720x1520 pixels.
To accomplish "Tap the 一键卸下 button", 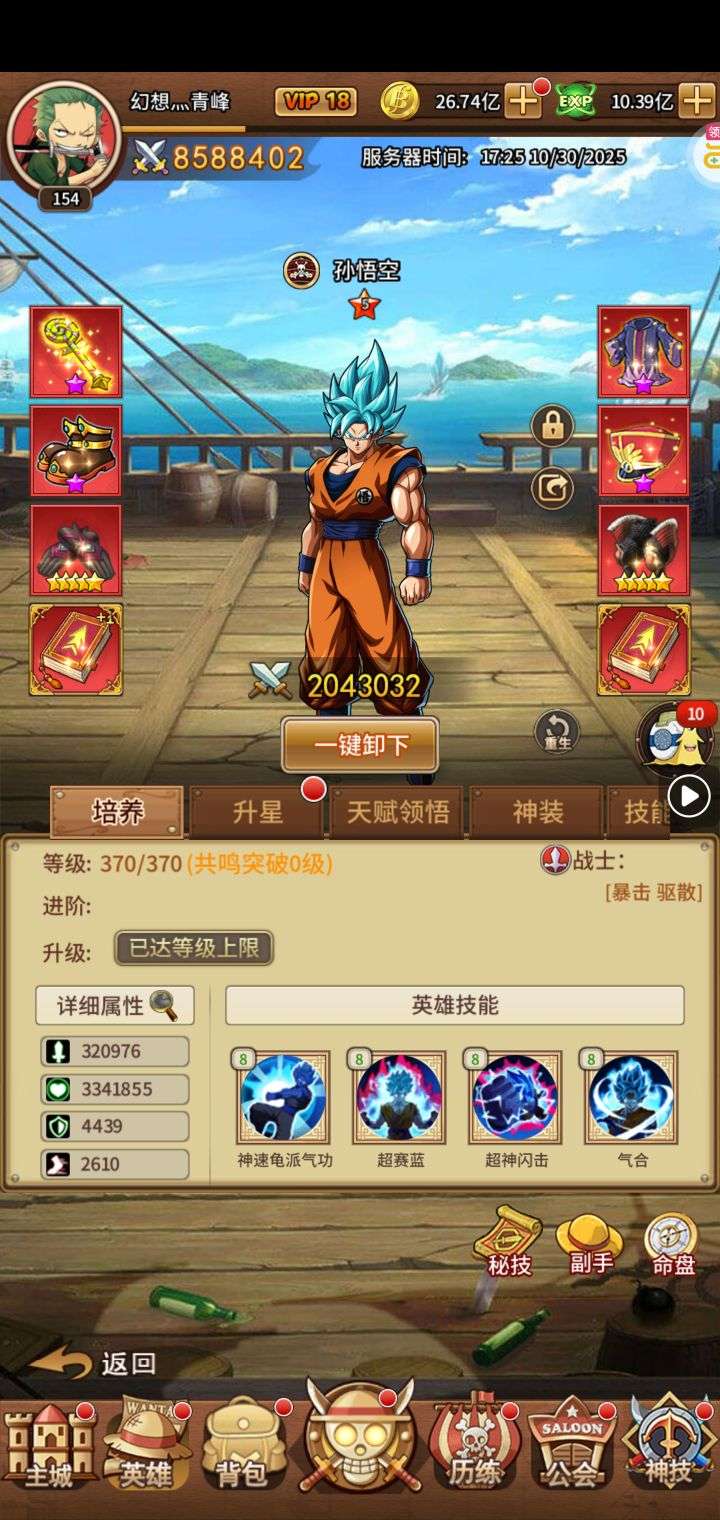I will tap(360, 745).
